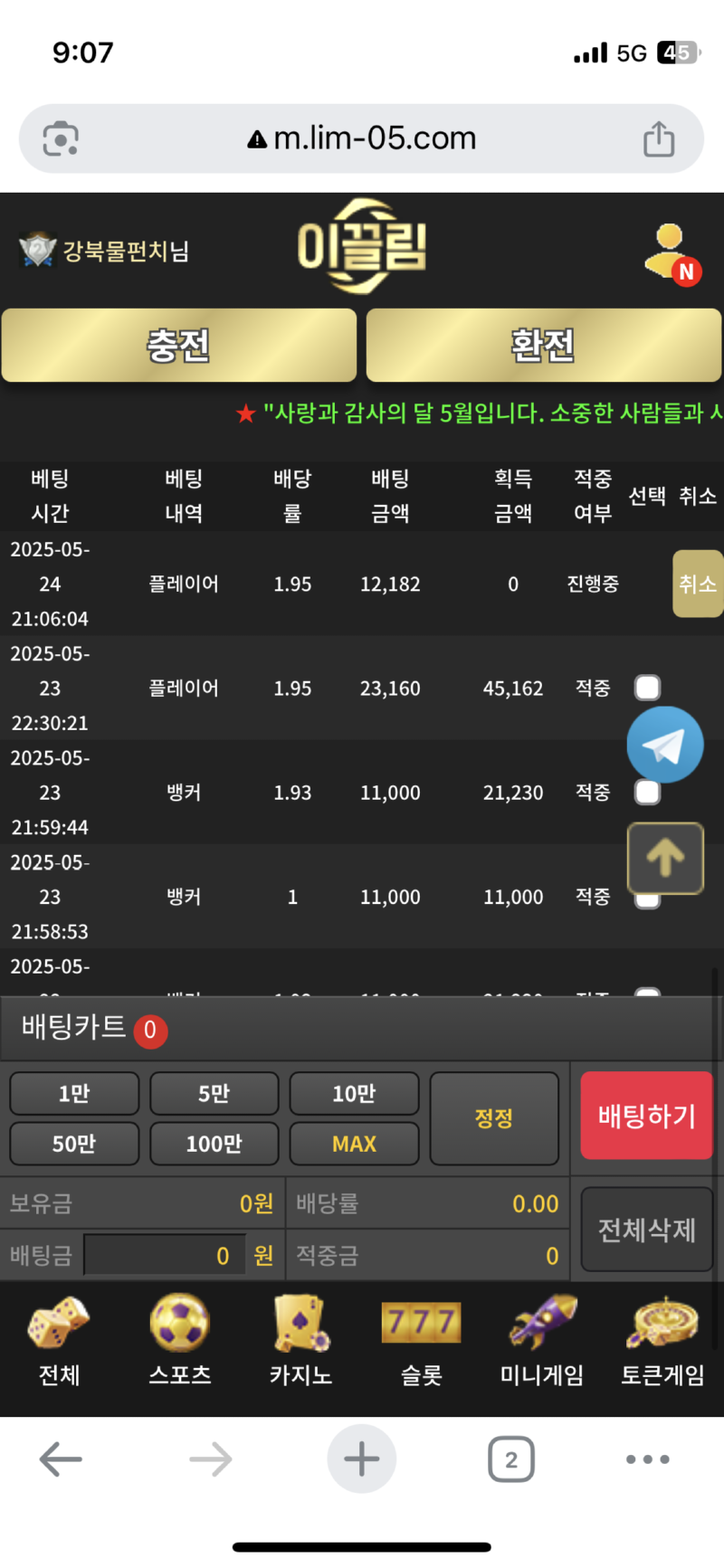The height and width of the screenshot is (1568, 724).
Task: Share the page from the address bar
Action: coord(659,138)
